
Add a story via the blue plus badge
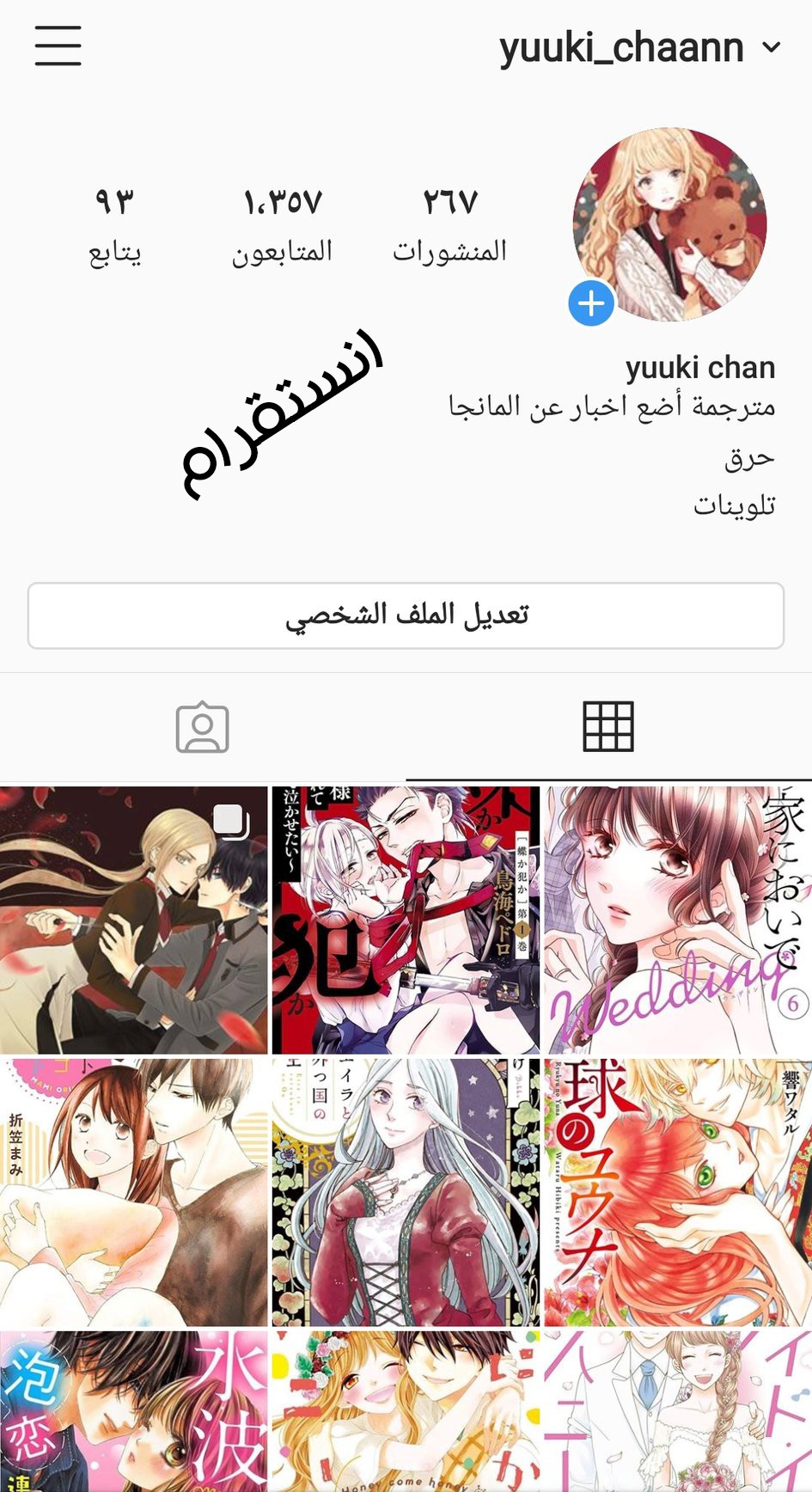tap(591, 303)
